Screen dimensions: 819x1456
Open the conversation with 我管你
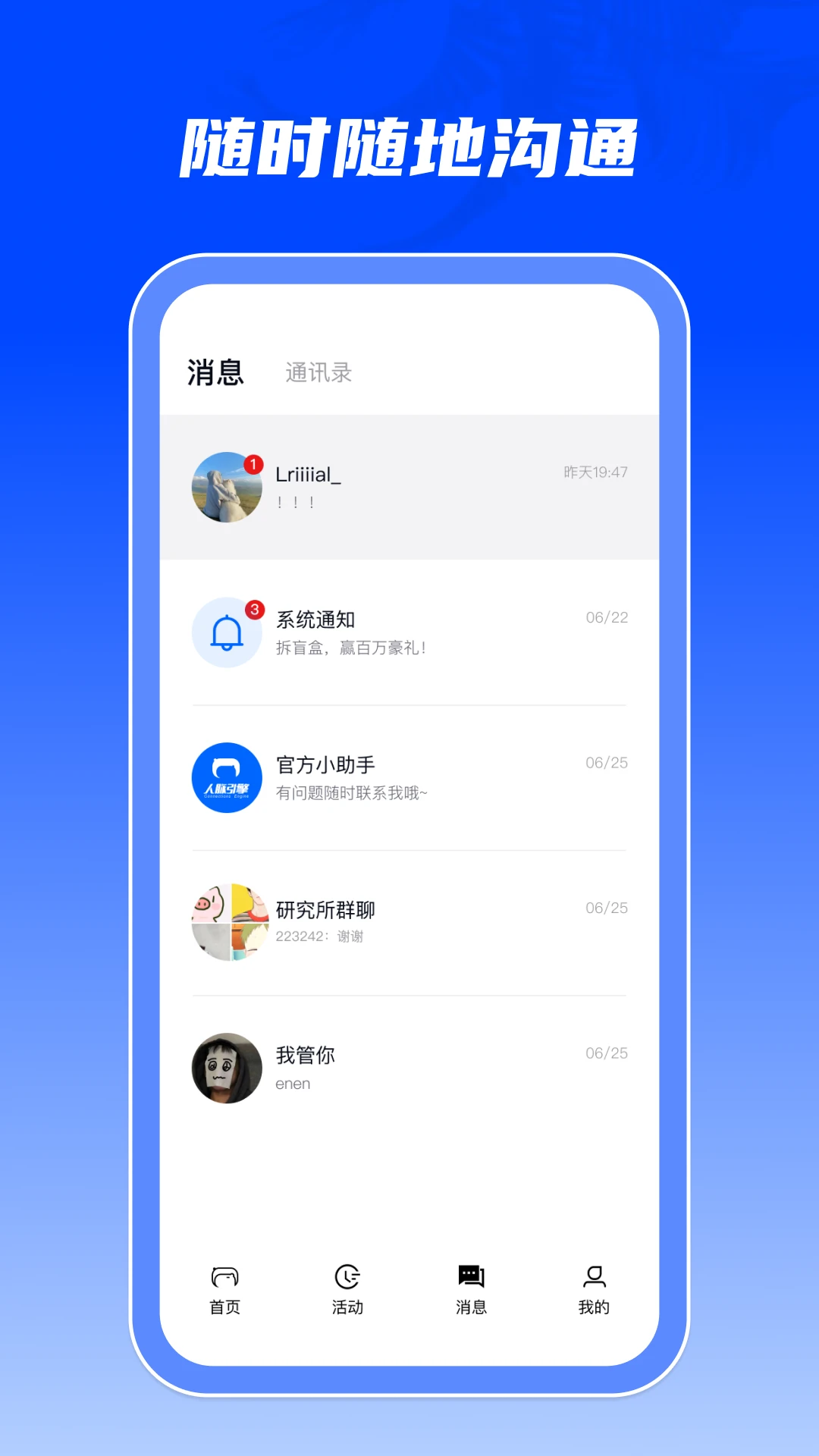[409, 1067]
